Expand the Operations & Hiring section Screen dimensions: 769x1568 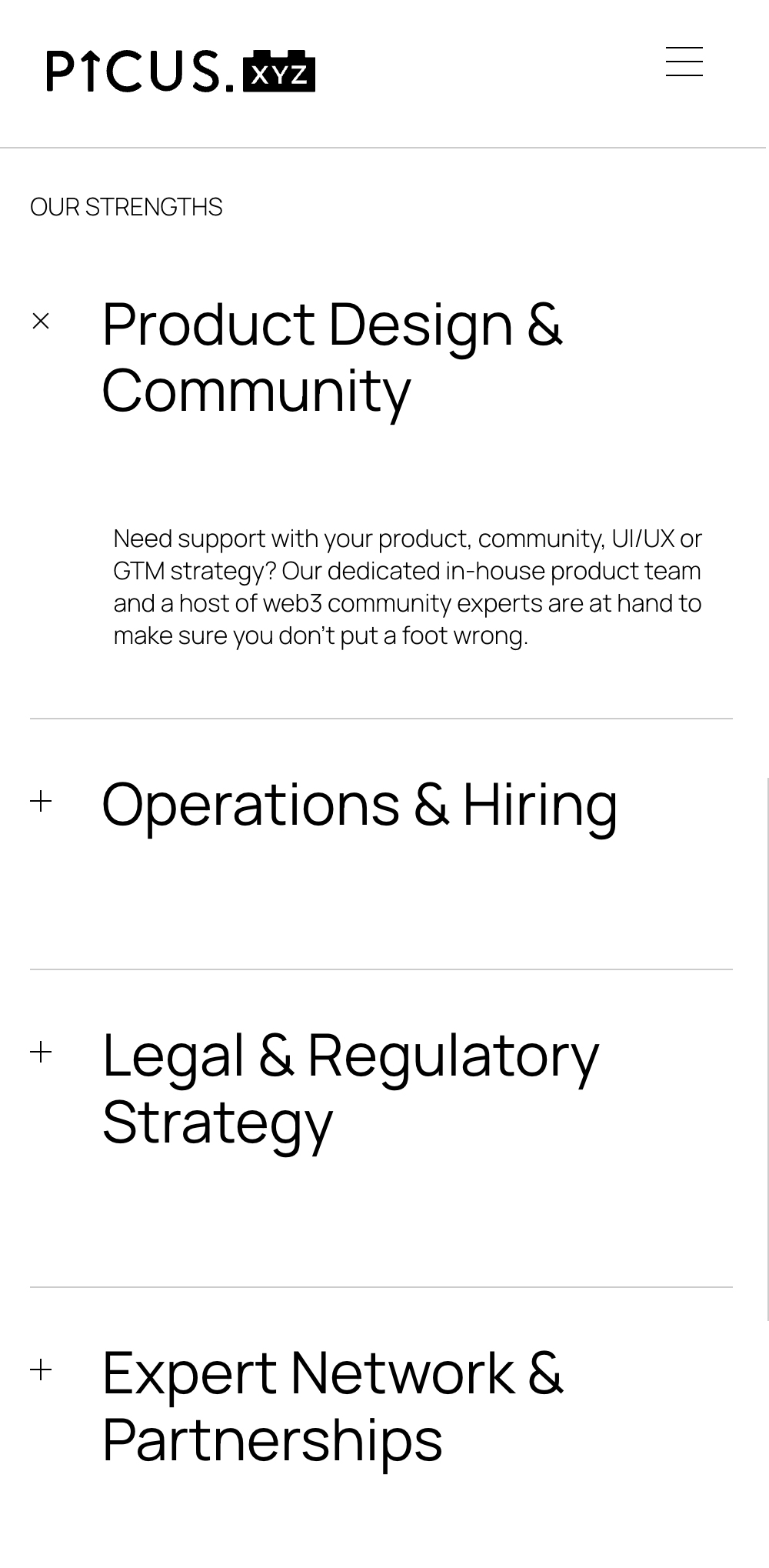coord(41,802)
